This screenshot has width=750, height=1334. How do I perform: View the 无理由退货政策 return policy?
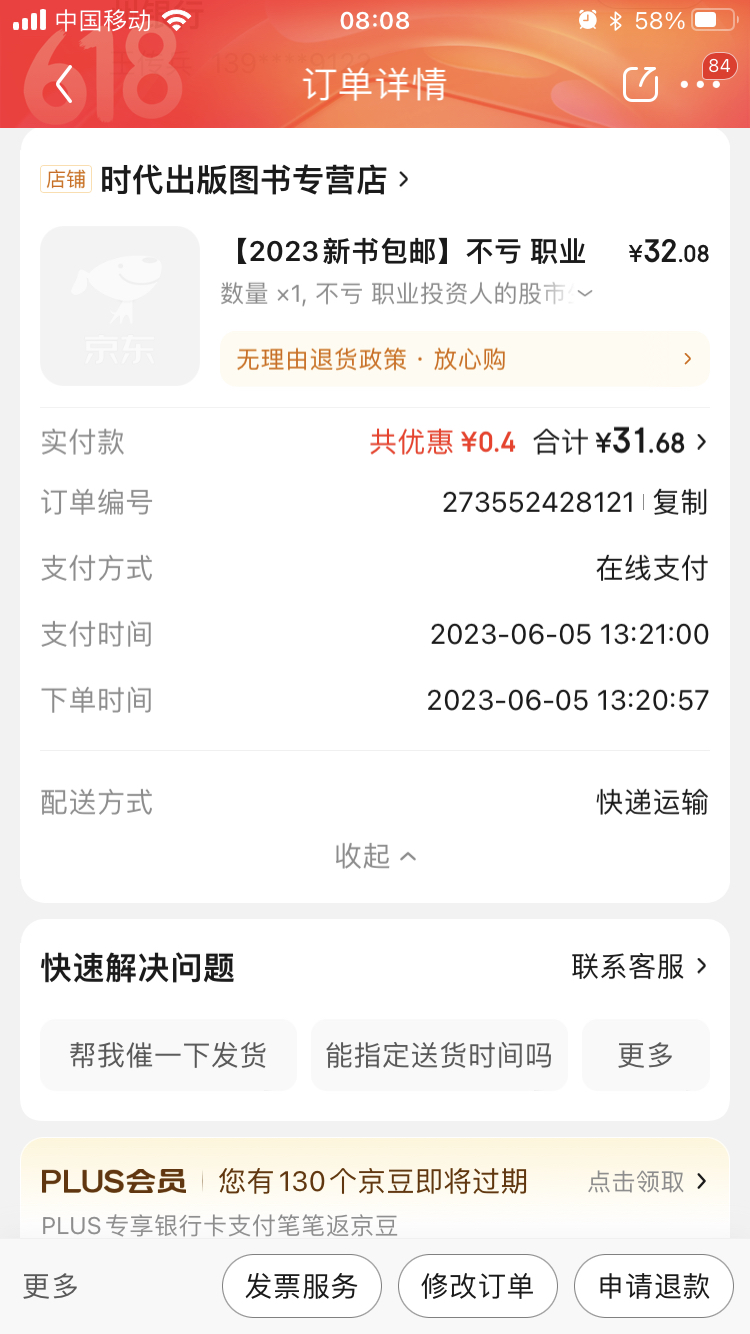click(x=464, y=359)
